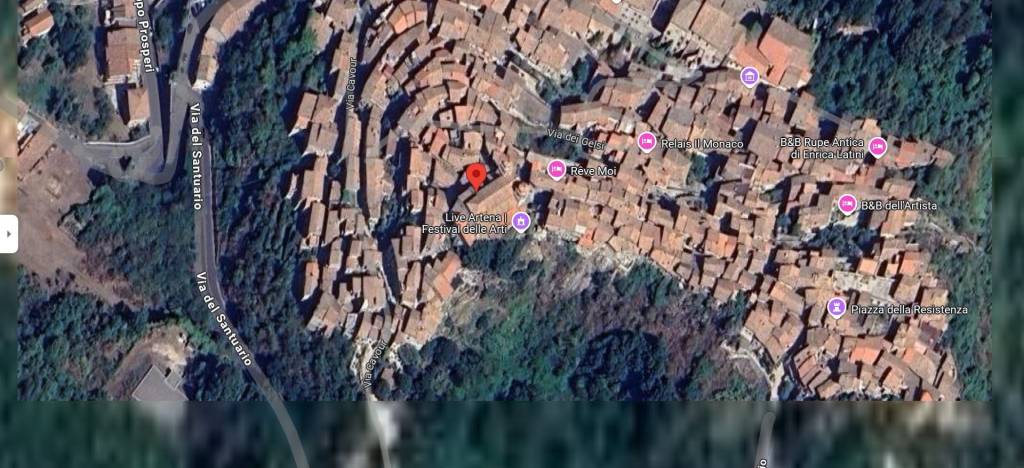Tap the red dropped location pin
The height and width of the screenshot is (468, 1024).
[477, 178]
